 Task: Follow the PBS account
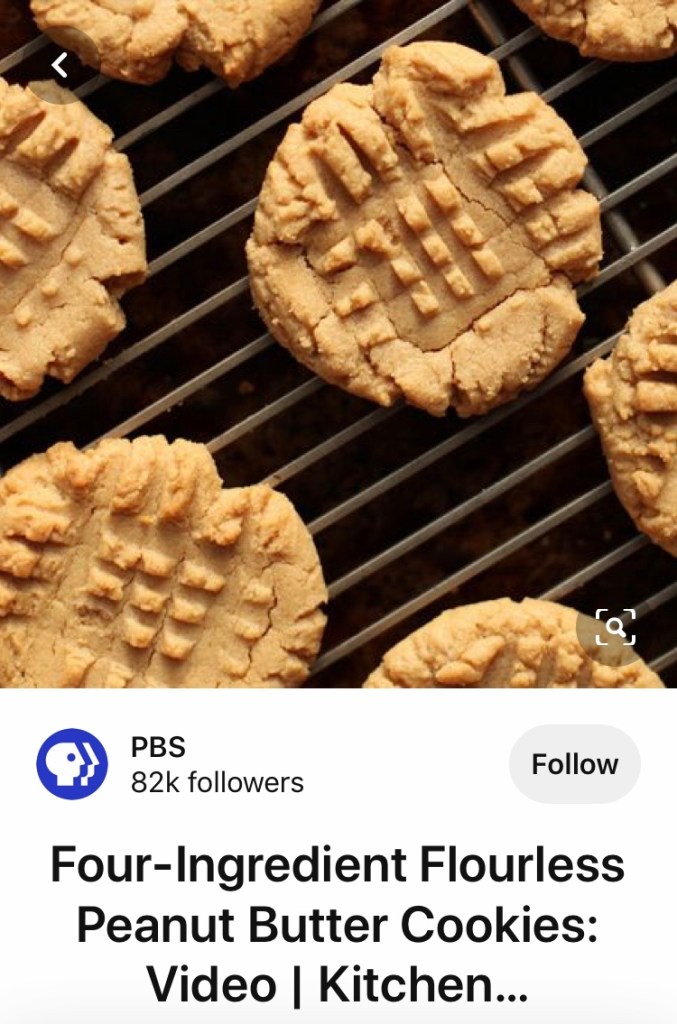tap(574, 765)
